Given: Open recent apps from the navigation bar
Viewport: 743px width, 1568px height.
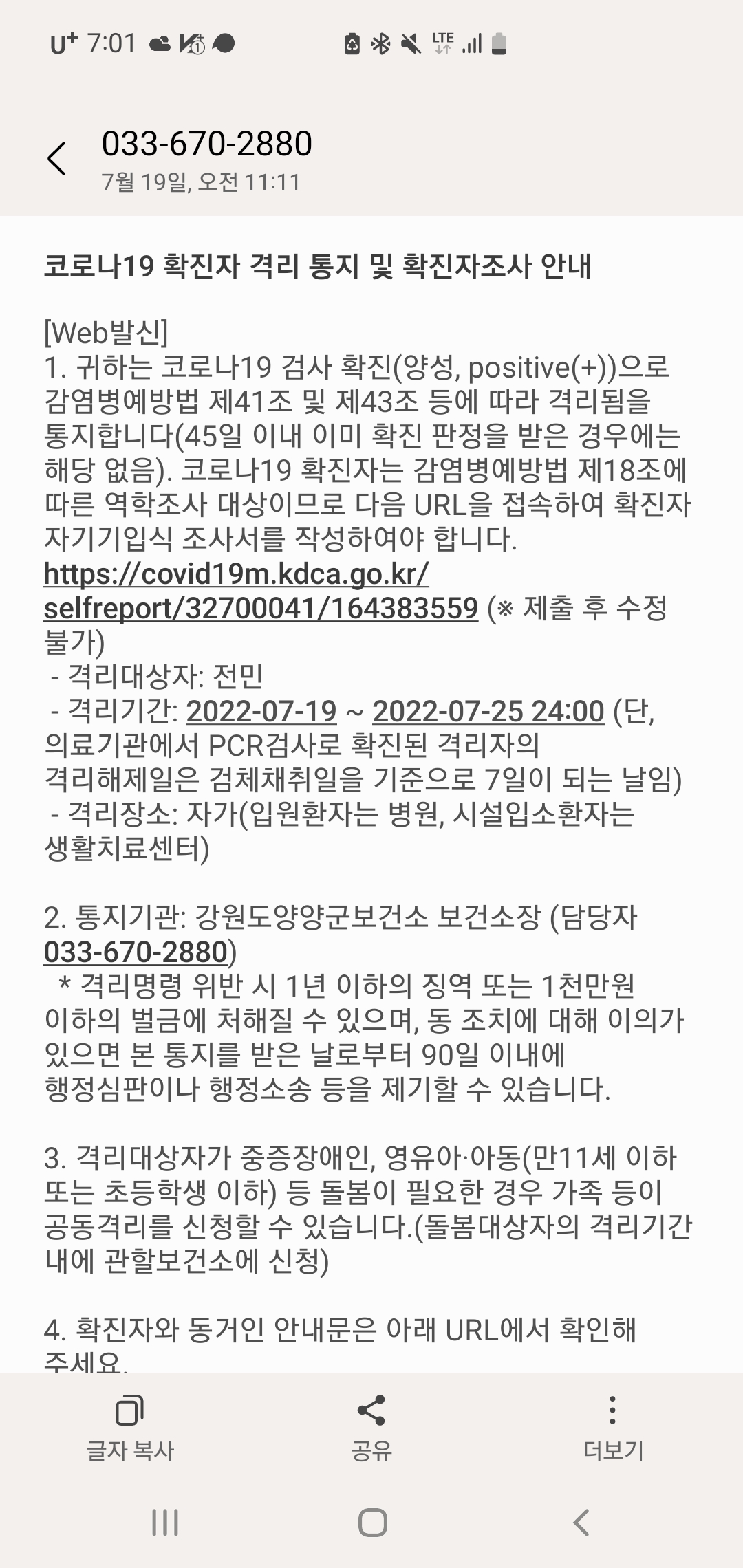Looking at the screenshot, I should (x=165, y=1523).
